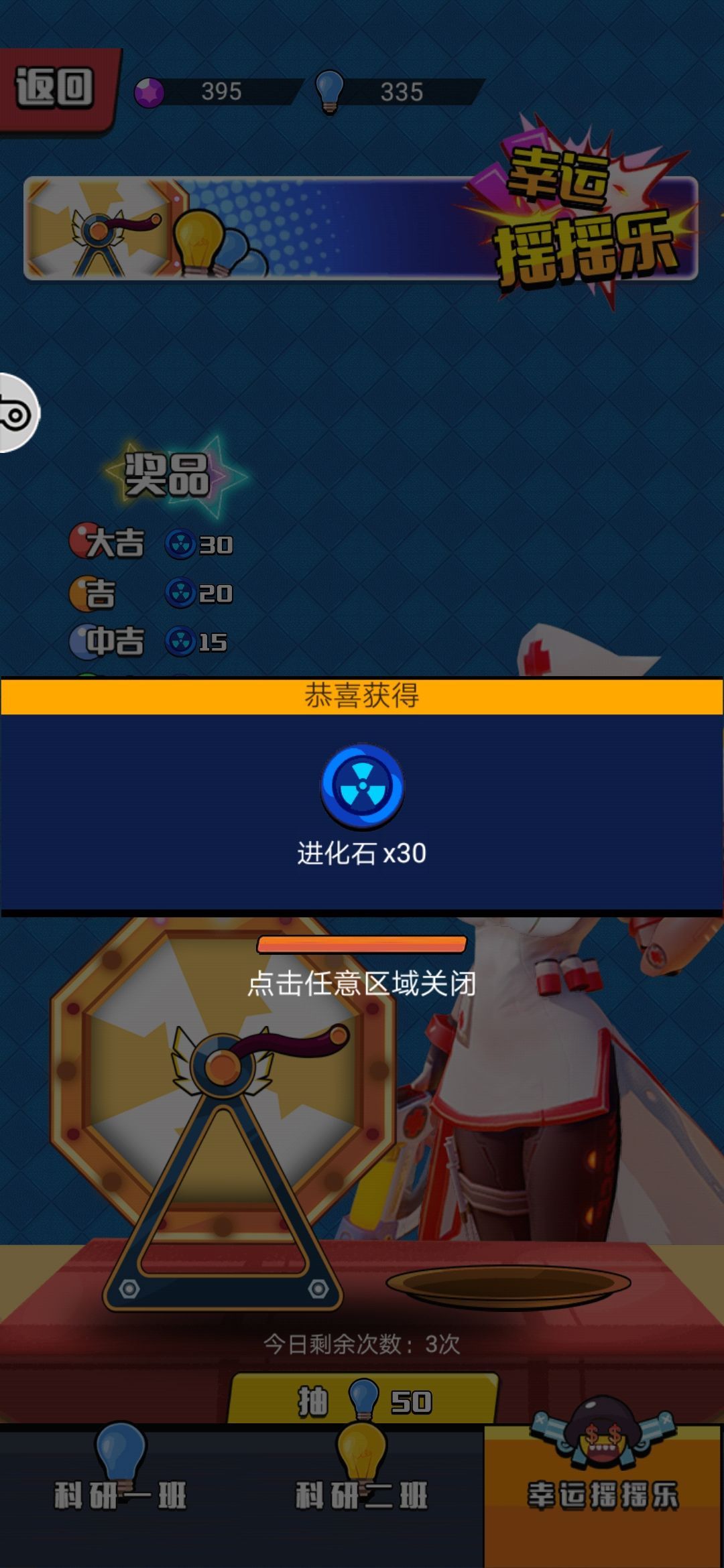Tap the 抽 50 draw button
Viewport: 724px width, 1568px height.
click(363, 1400)
